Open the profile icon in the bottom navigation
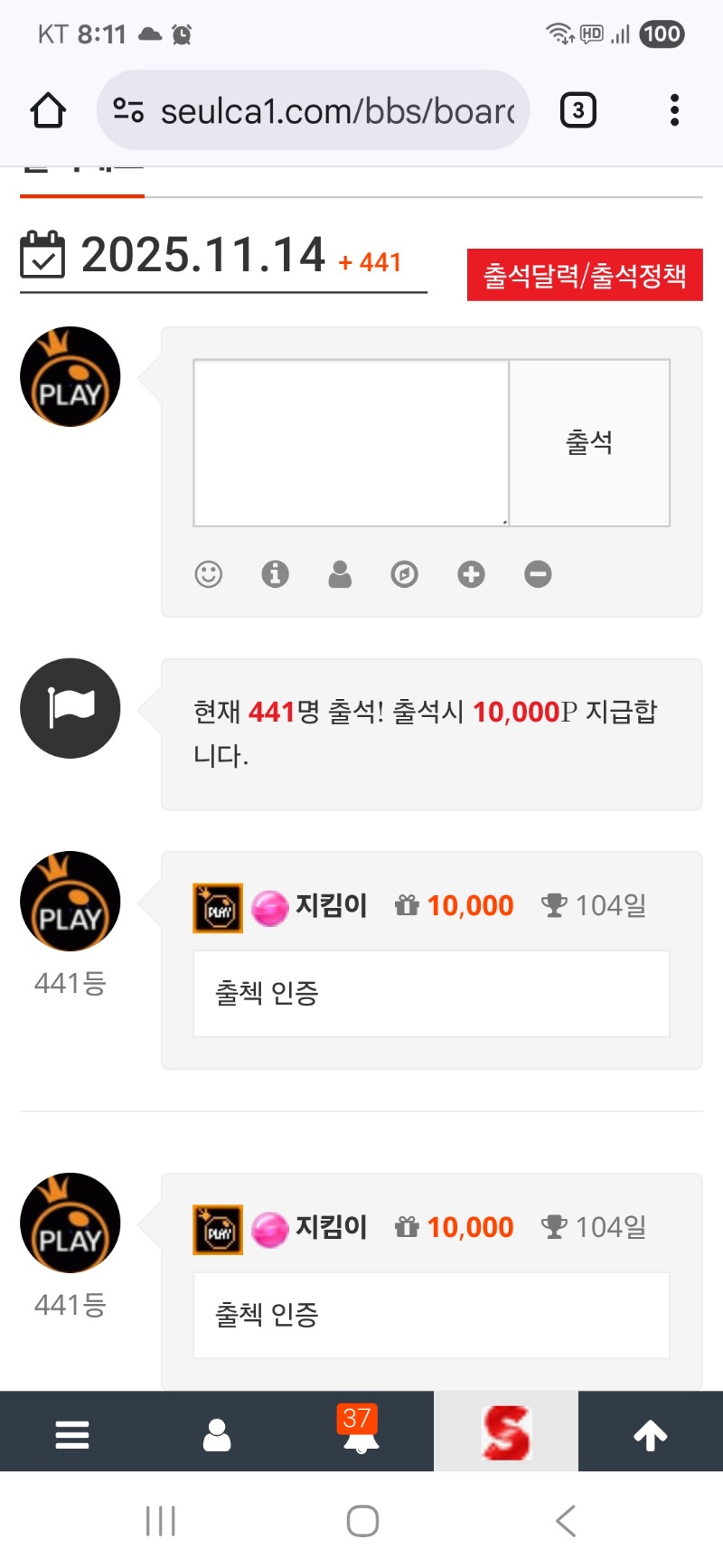This screenshot has width=723, height=1568. pyautogui.click(x=216, y=1431)
